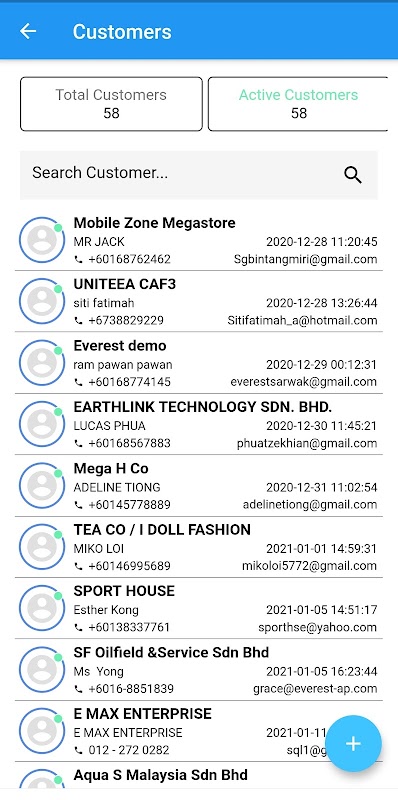
Task: Tap the Search Customer field
Action: [199, 175]
